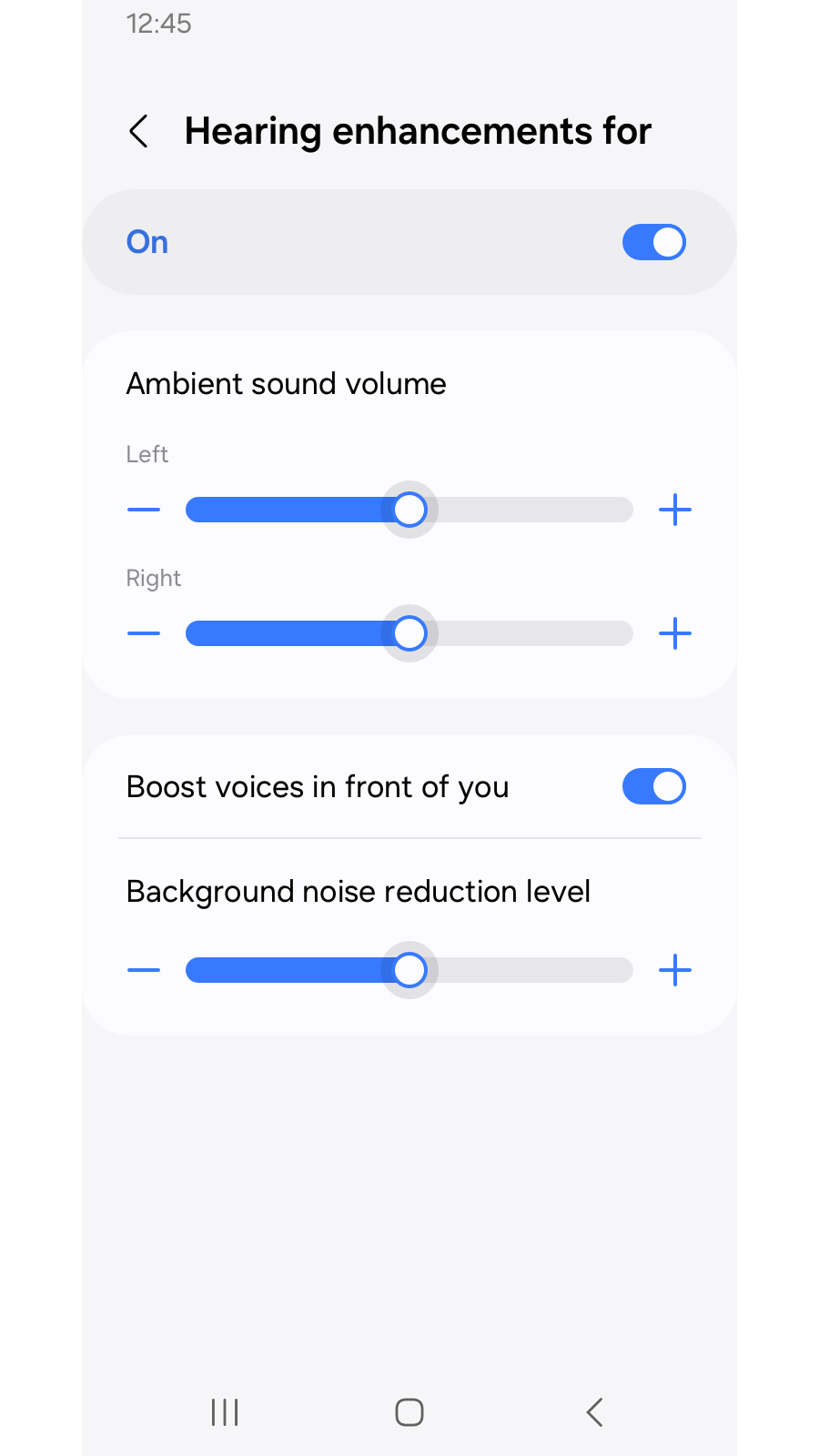Increase the Right ambient volume with plus
Viewport: 819px width, 1456px height.
(x=674, y=633)
